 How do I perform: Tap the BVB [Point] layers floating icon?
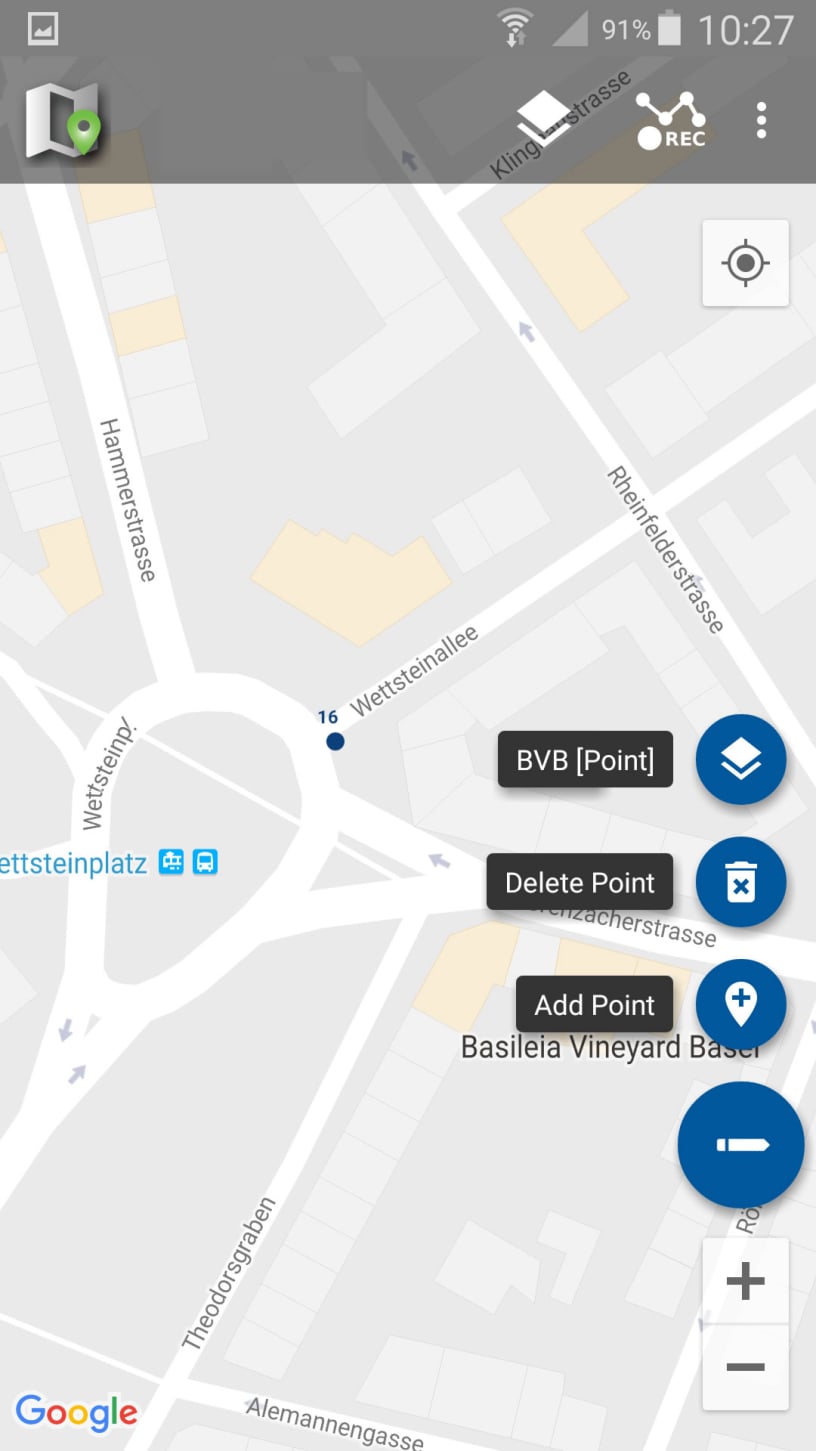tap(741, 759)
